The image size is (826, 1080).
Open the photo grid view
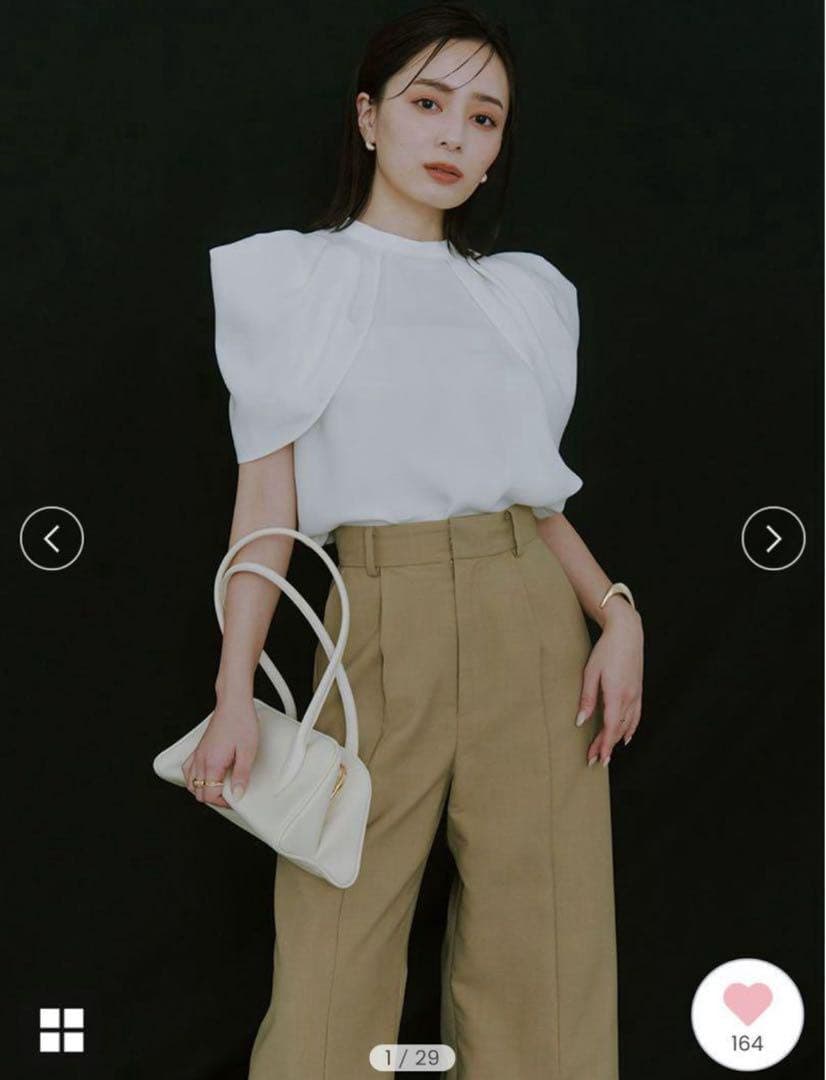[x=61, y=1030]
